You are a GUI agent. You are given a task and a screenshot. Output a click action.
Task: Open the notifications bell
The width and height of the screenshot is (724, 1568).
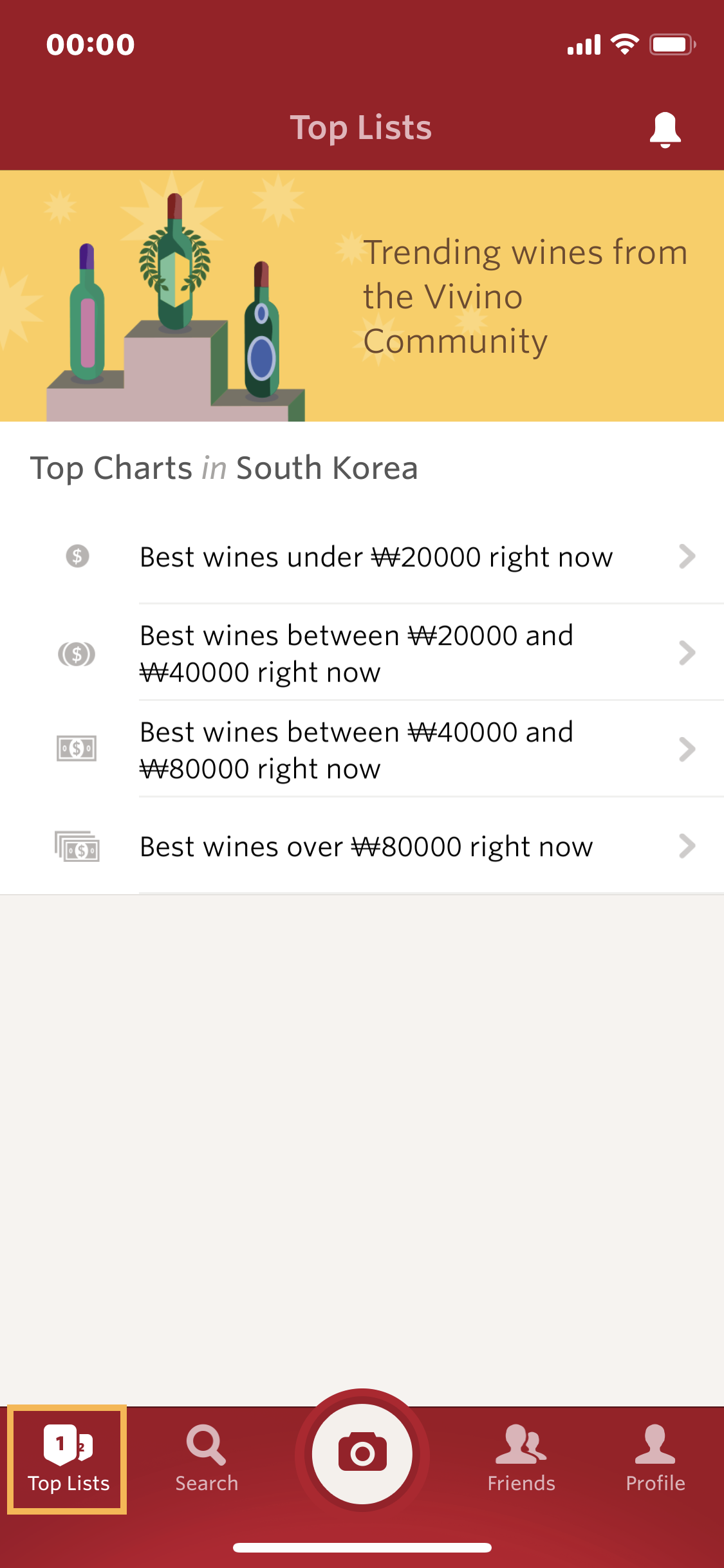coord(665,129)
